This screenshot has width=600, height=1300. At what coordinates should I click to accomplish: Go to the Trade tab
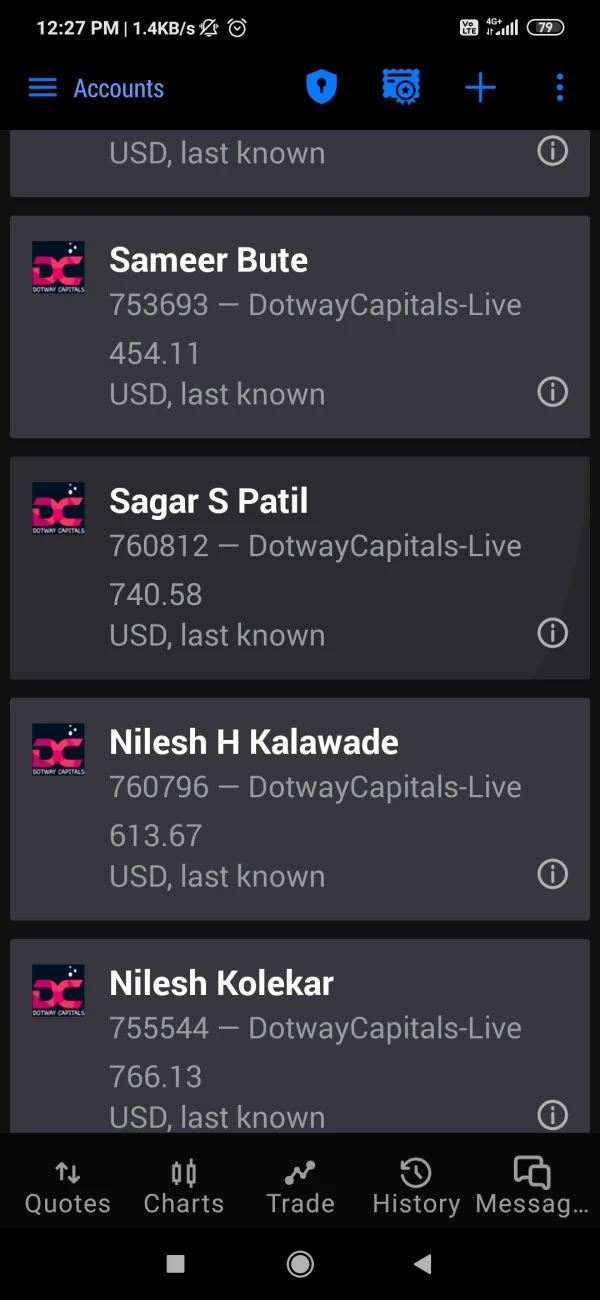click(x=300, y=1187)
